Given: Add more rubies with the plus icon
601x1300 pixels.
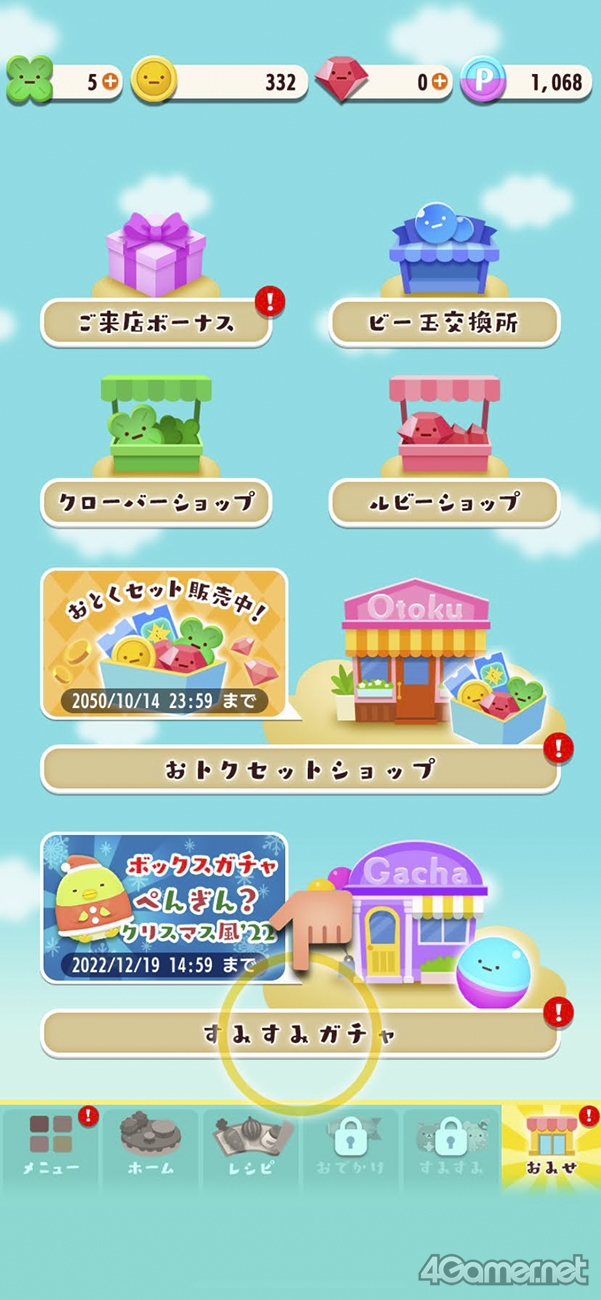Looking at the screenshot, I should click(438, 82).
